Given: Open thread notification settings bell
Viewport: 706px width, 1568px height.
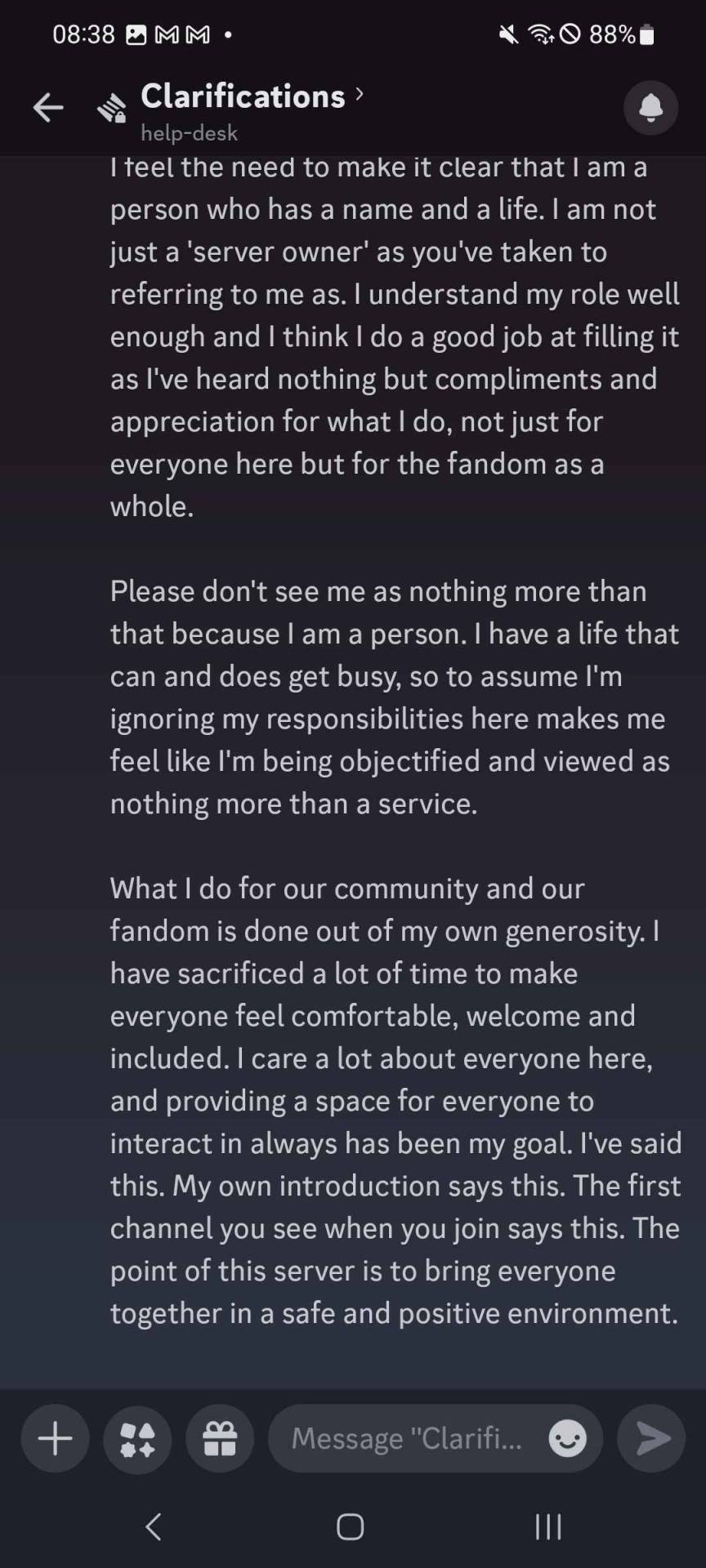Looking at the screenshot, I should pos(650,108).
